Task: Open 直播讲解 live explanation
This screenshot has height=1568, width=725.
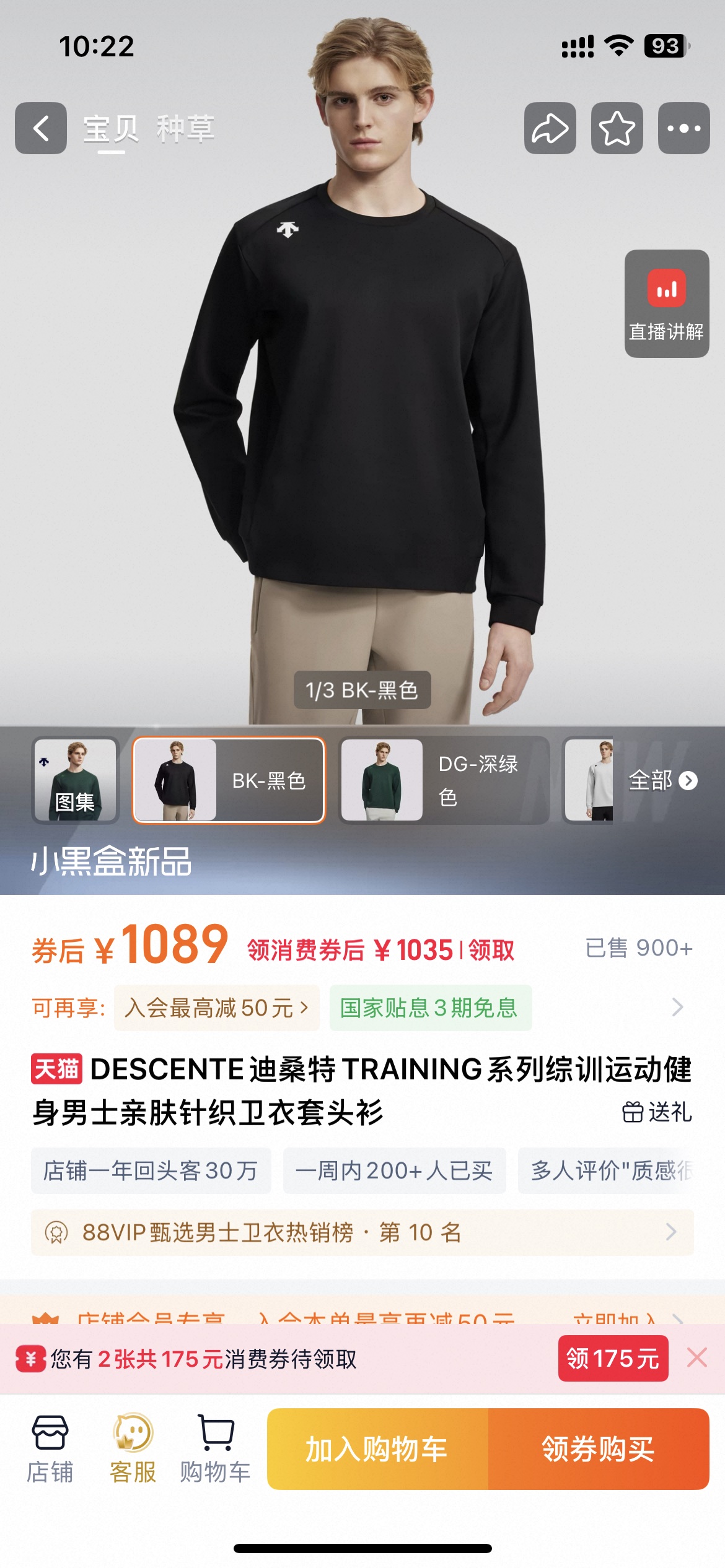Action: point(667,303)
